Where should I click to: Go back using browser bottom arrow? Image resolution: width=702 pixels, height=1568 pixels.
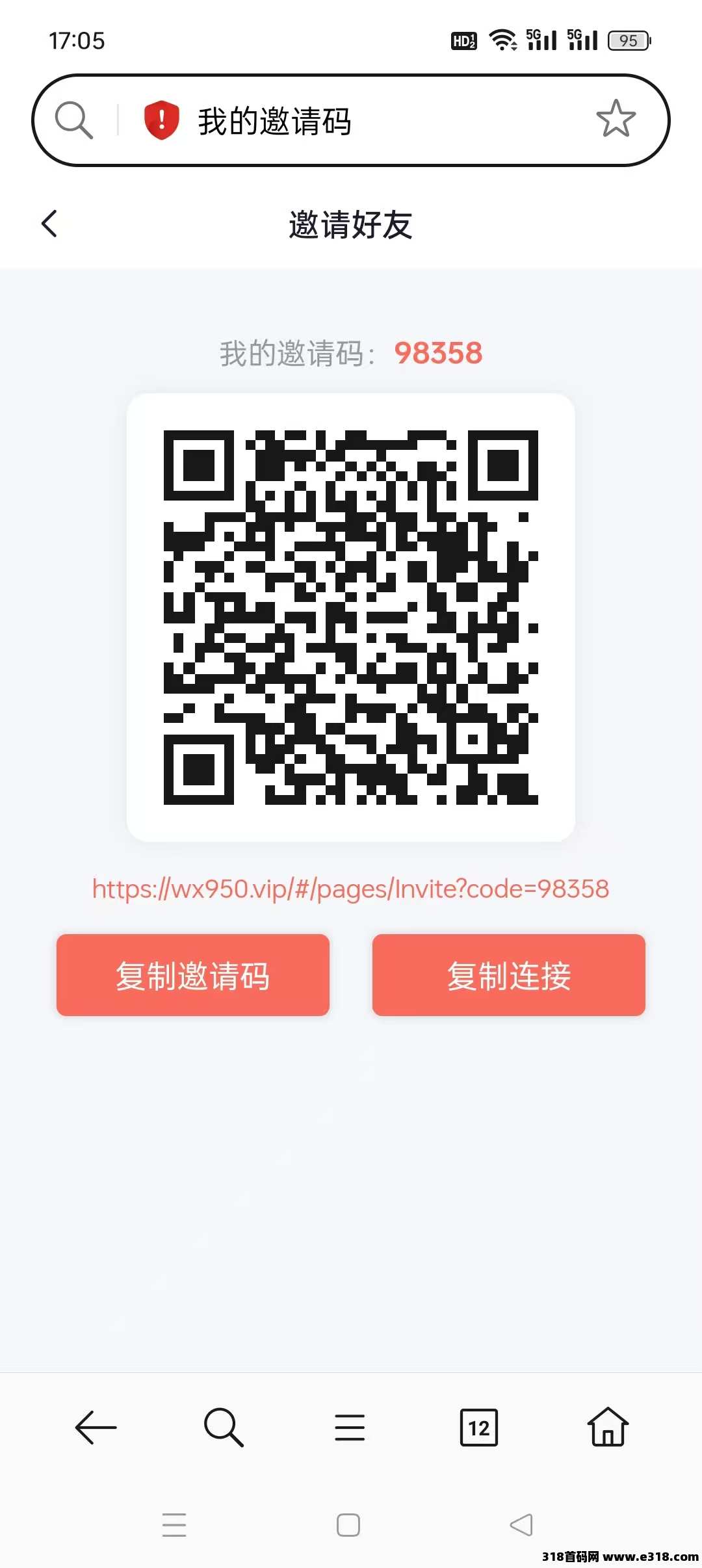click(96, 1428)
